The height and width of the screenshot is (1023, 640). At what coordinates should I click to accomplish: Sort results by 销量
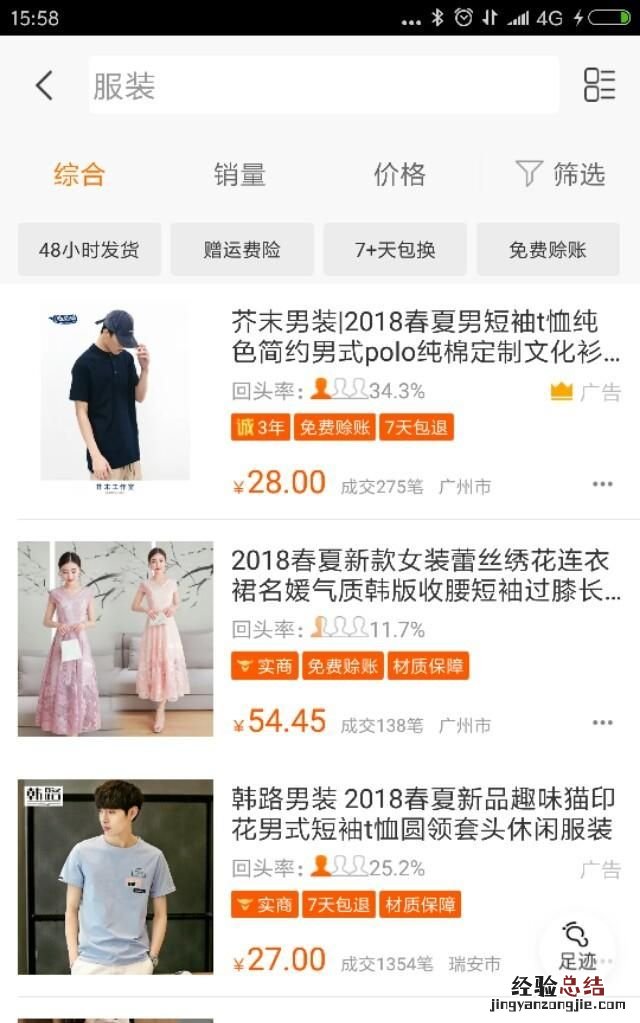tap(240, 175)
